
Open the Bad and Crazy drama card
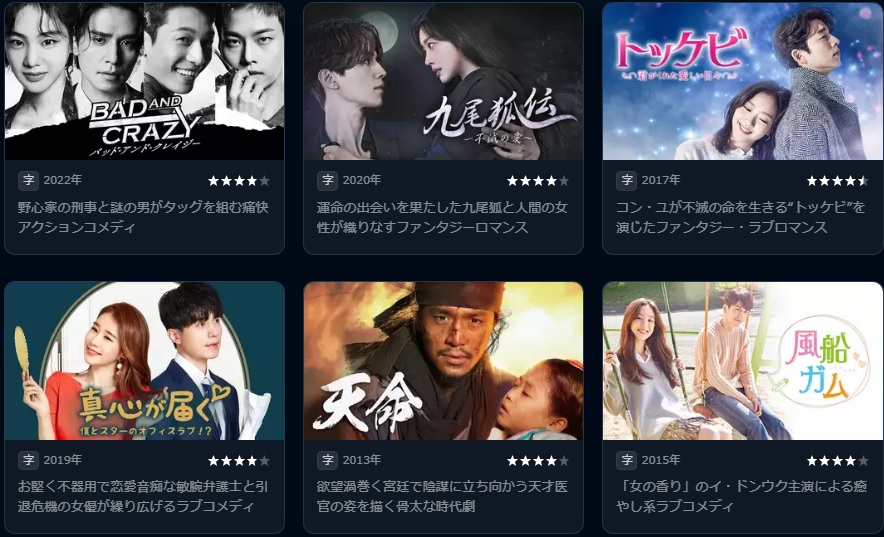pyautogui.click(x=144, y=82)
